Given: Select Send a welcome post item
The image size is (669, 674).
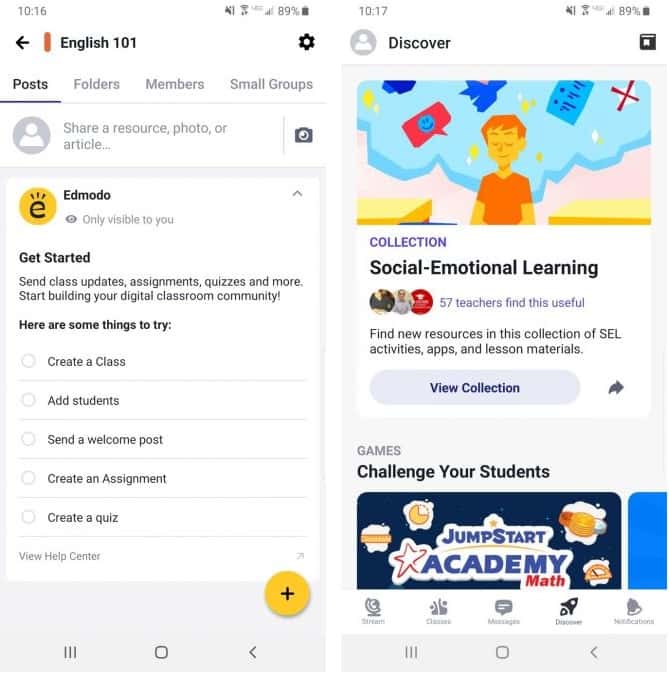Looking at the screenshot, I should (x=105, y=439).
